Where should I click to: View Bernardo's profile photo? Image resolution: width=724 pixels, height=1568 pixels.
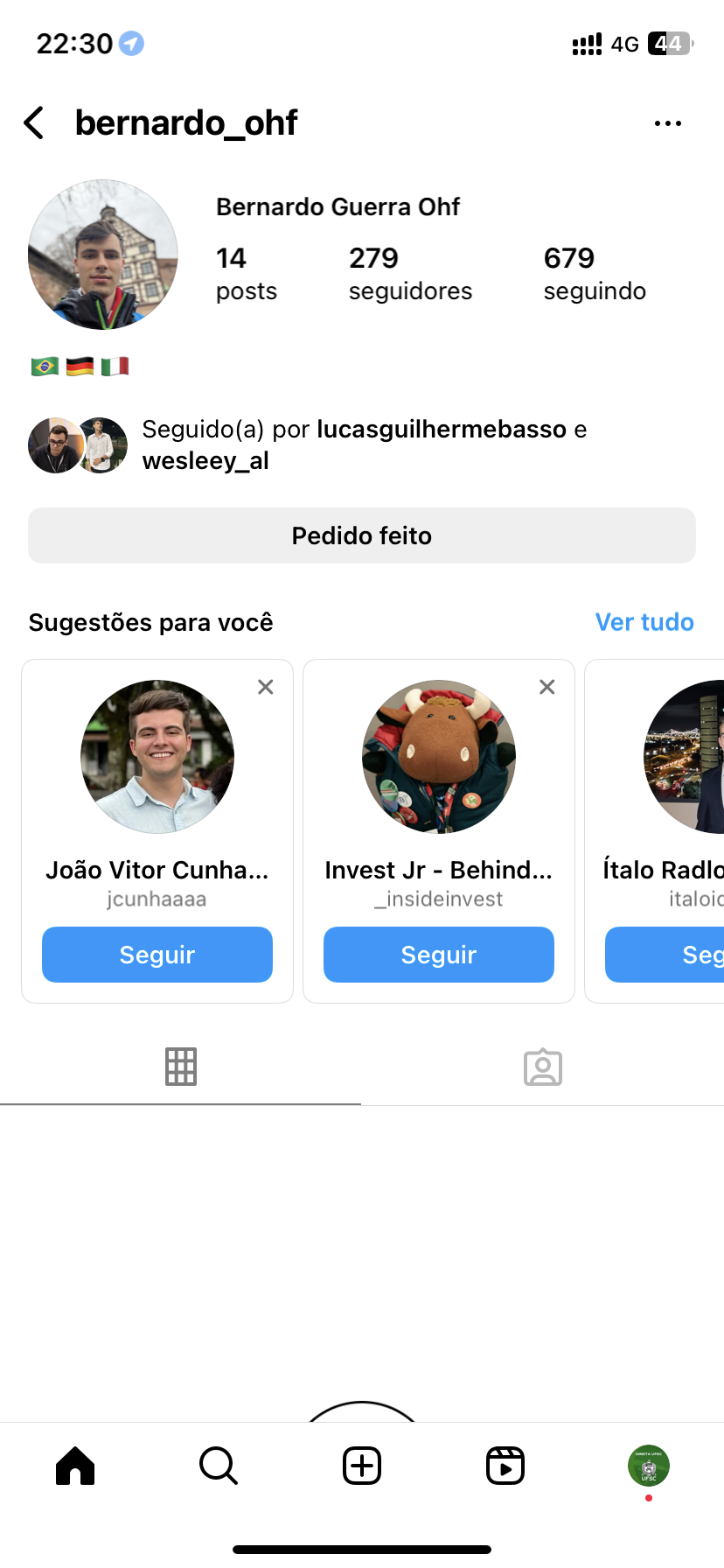click(x=103, y=255)
